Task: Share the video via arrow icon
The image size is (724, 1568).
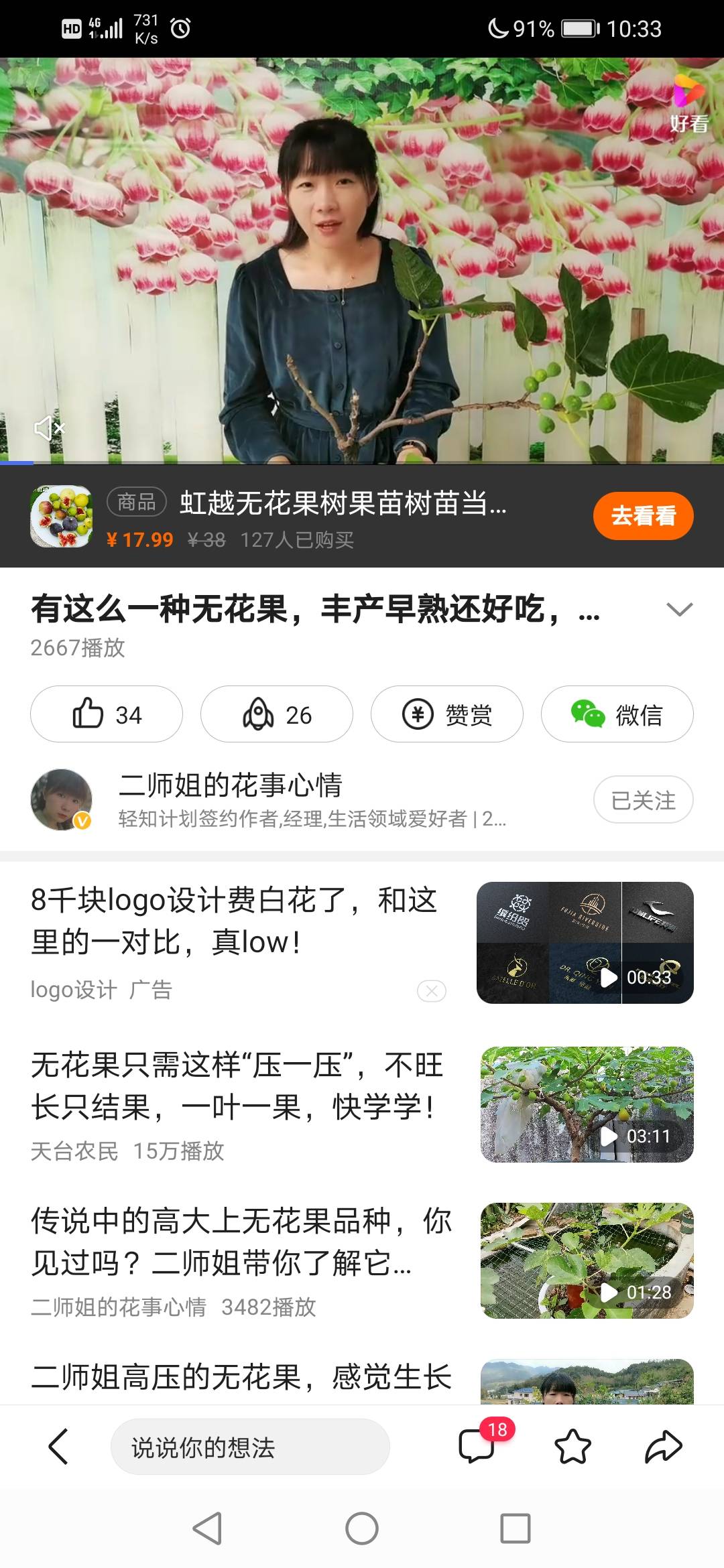Action: point(663,1446)
